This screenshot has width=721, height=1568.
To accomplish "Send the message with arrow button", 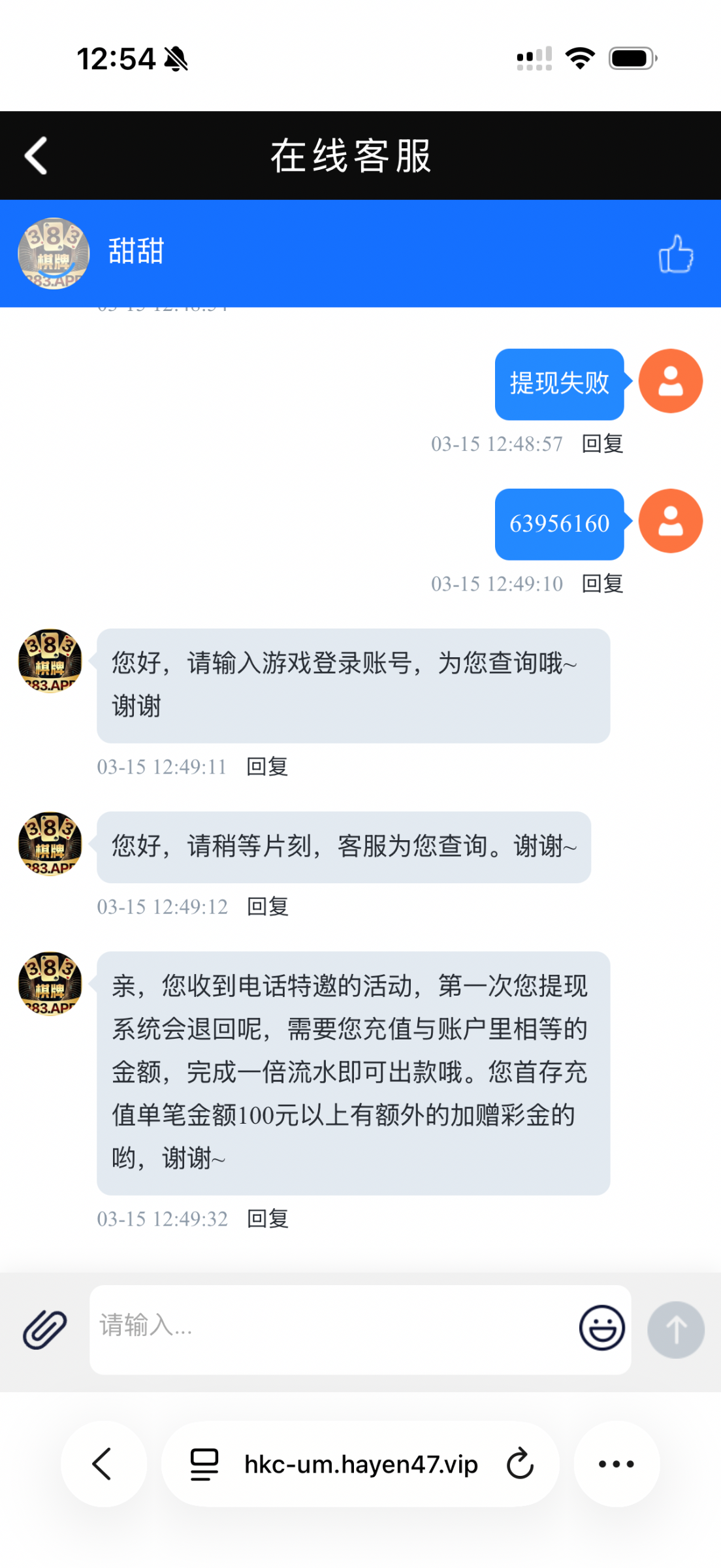I will click(675, 1330).
